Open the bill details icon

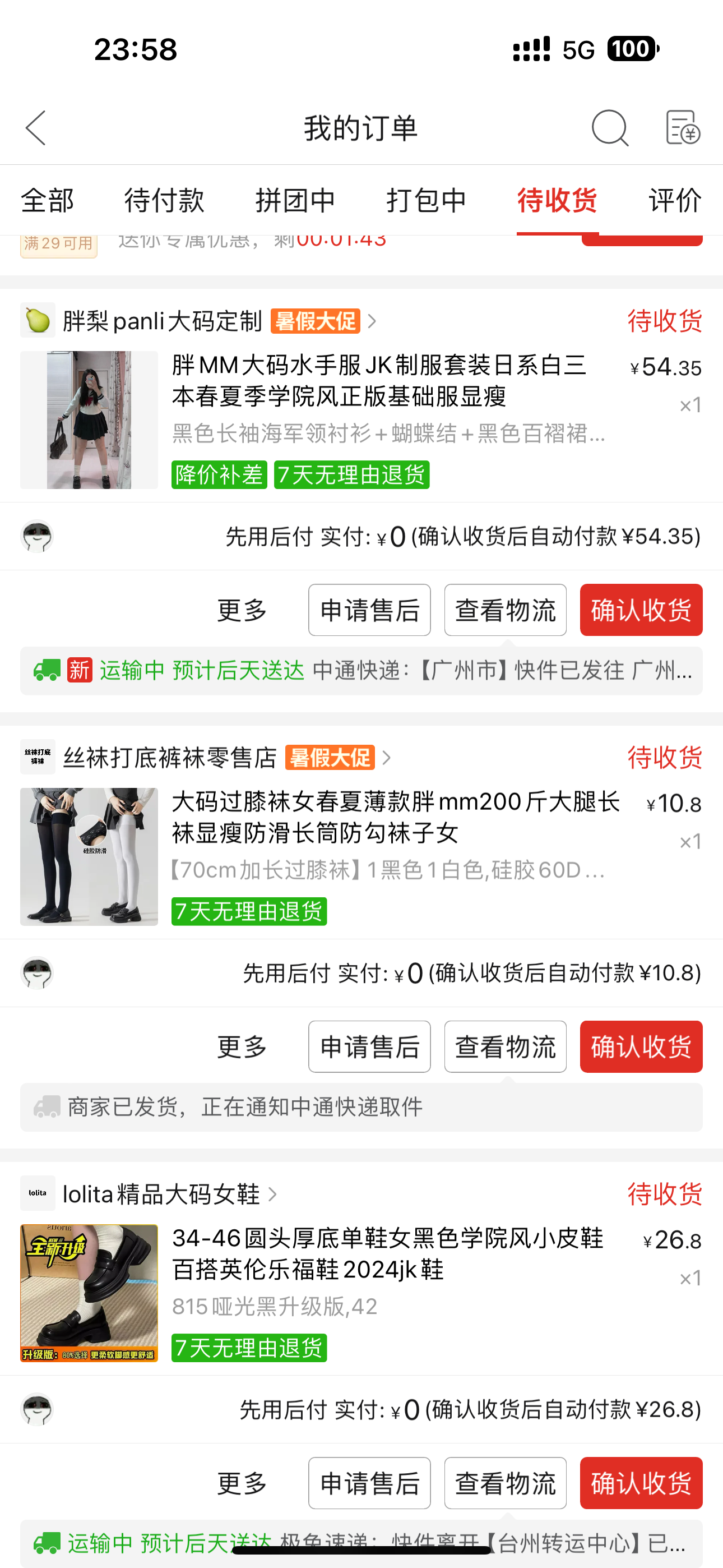point(682,128)
